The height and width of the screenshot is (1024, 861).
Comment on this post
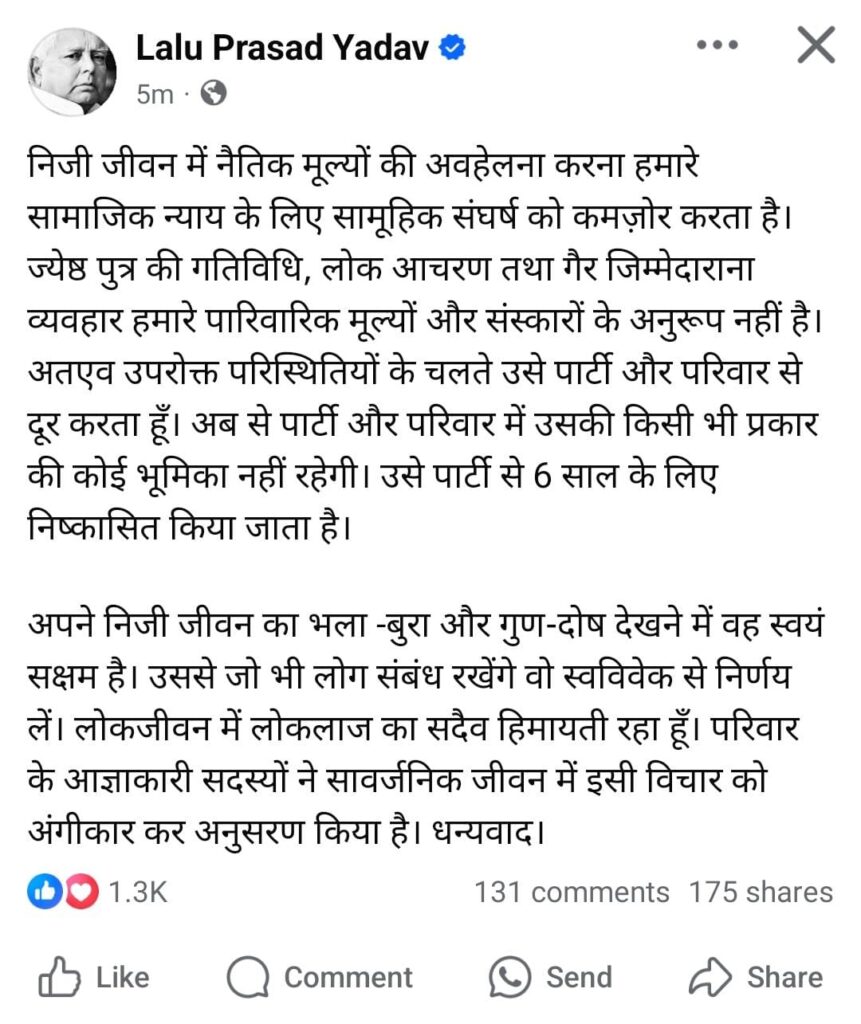(x=319, y=977)
